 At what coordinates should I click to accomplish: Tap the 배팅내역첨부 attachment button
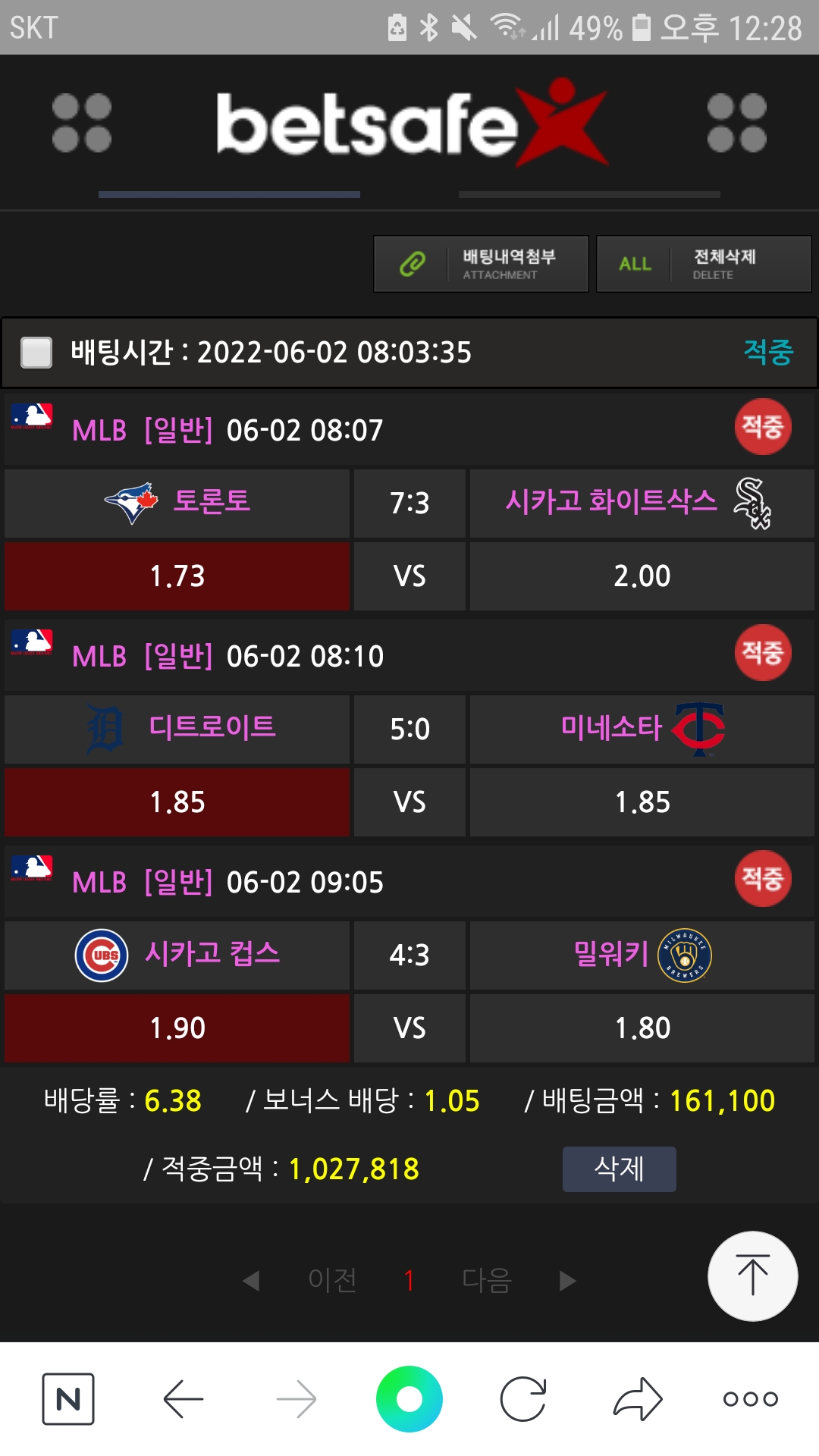(x=481, y=264)
